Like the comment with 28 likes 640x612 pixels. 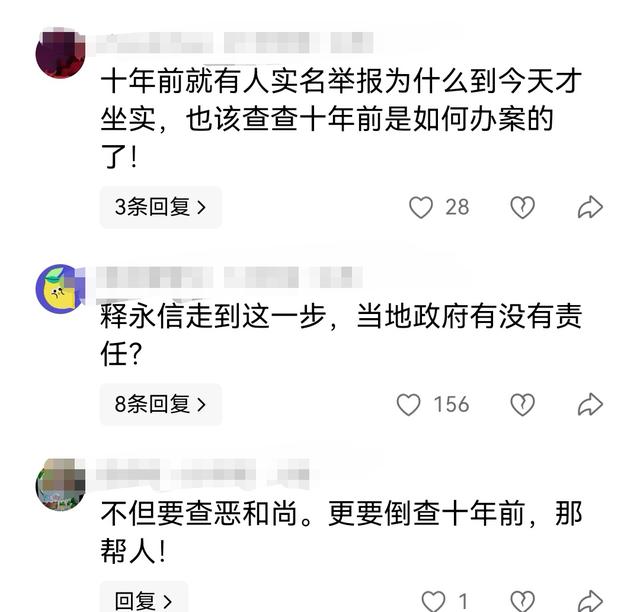pos(421,207)
